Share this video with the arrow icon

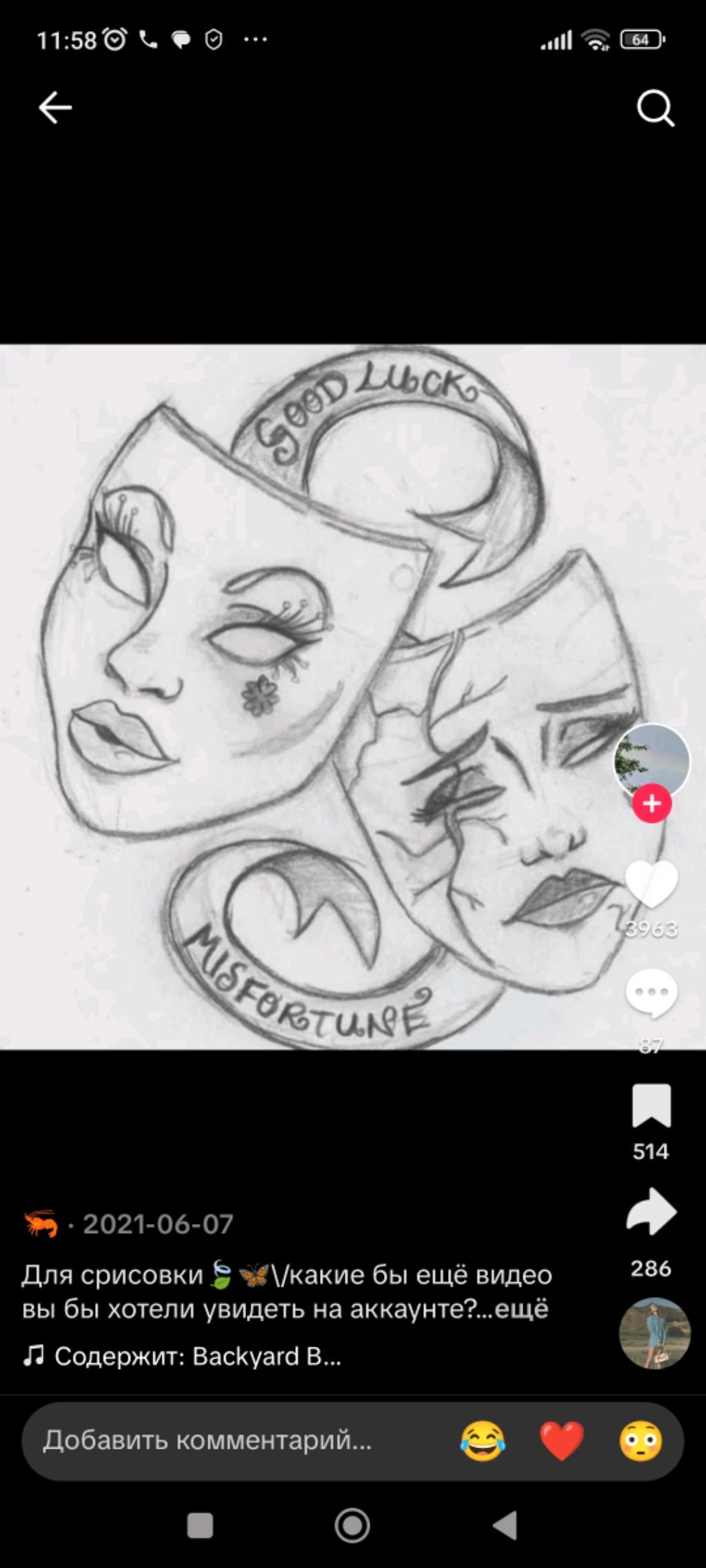(x=652, y=1212)
